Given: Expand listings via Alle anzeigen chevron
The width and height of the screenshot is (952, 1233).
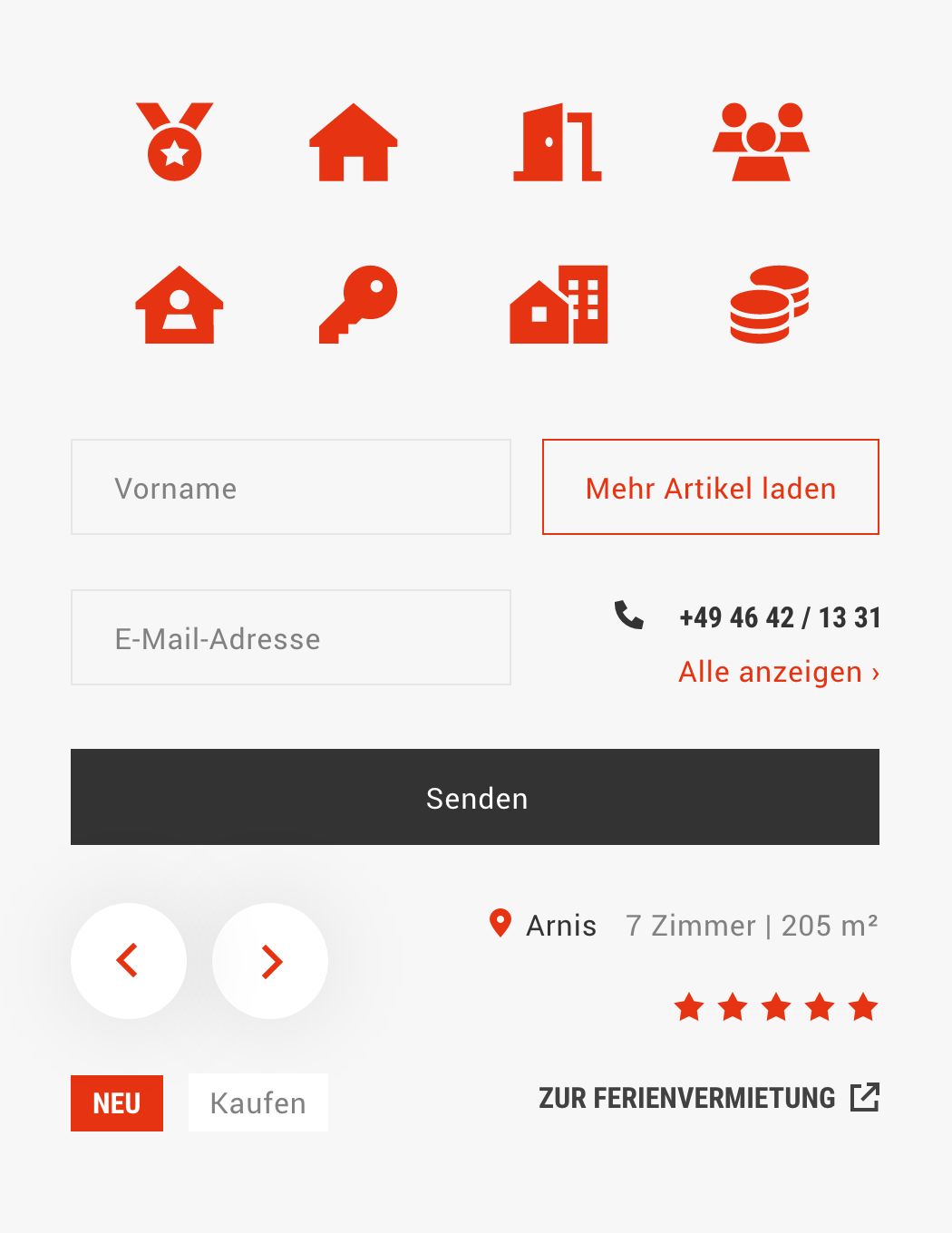Looking at the screenshot, I should (x=873, y=672).
